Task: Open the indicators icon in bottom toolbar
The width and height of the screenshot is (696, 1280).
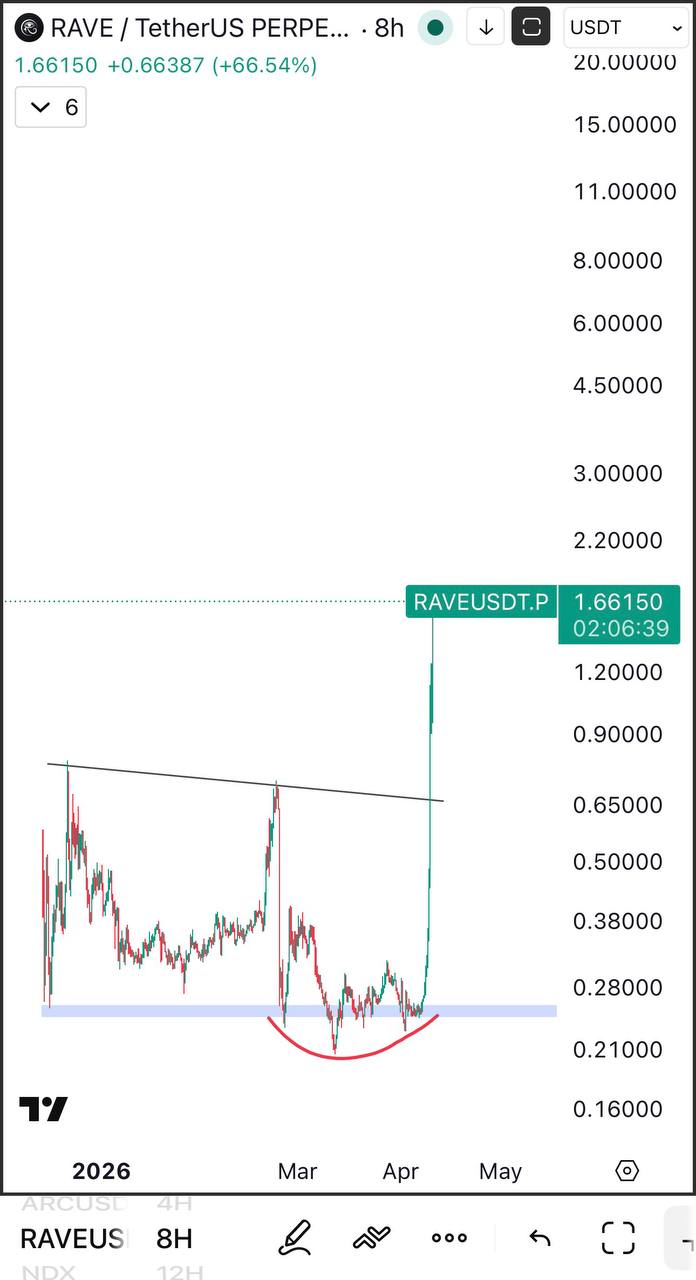Action: 371,1238
